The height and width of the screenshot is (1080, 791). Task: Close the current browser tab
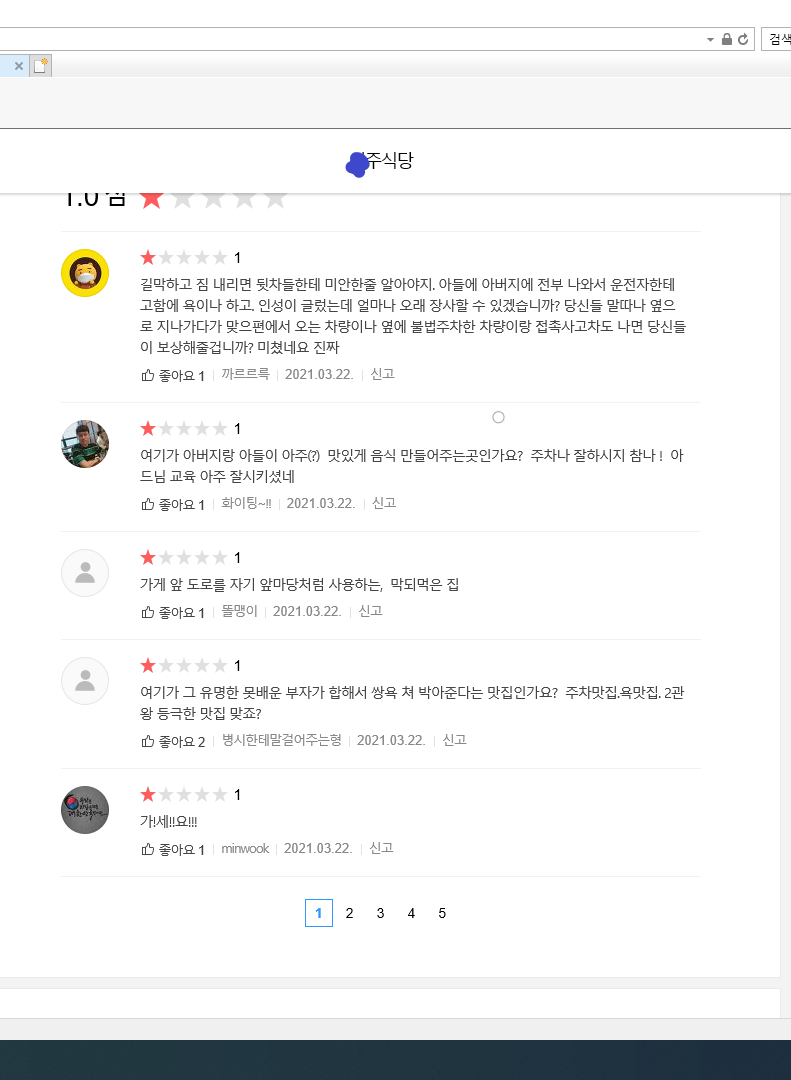tap(18, 66)
